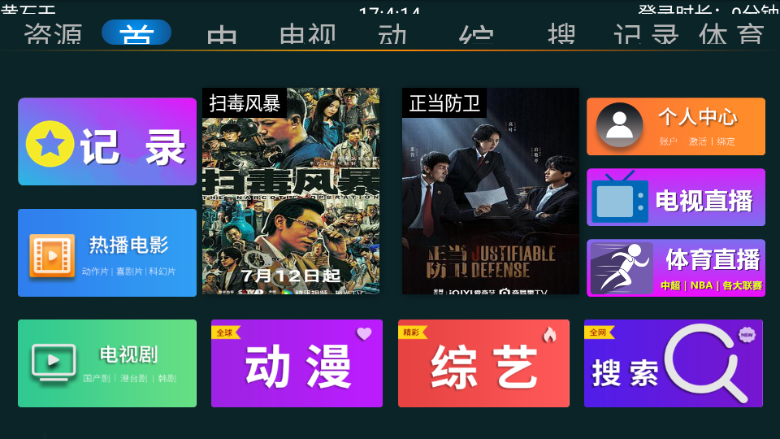Open the 综艺 category card
The height and width of the screenshot is (439, 780).
(483, 363)
